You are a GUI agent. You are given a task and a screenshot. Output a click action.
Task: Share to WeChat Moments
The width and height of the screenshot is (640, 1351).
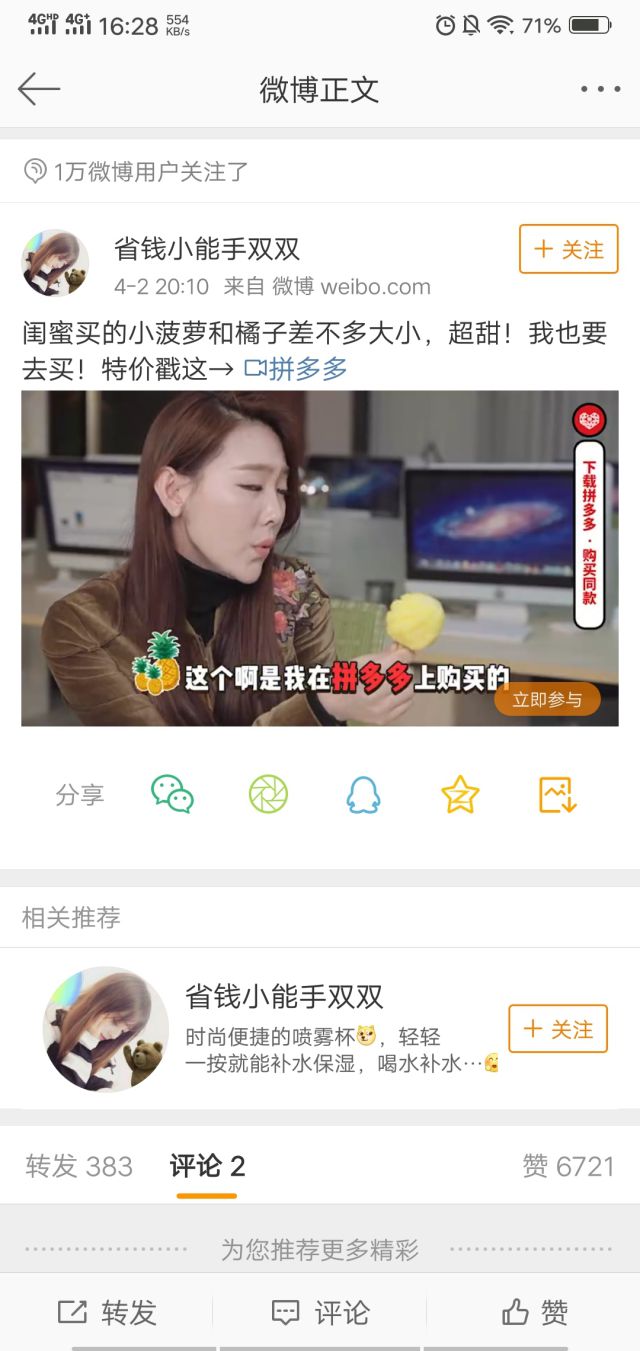[x=268, y=795]
